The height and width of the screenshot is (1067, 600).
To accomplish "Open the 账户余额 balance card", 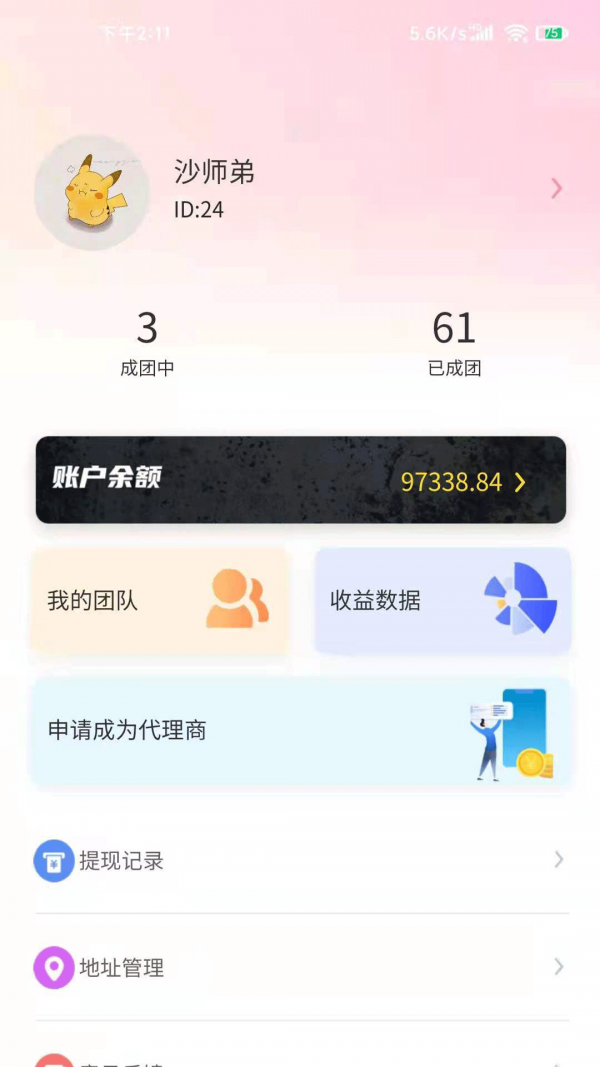I will click(x=300, y=480).
